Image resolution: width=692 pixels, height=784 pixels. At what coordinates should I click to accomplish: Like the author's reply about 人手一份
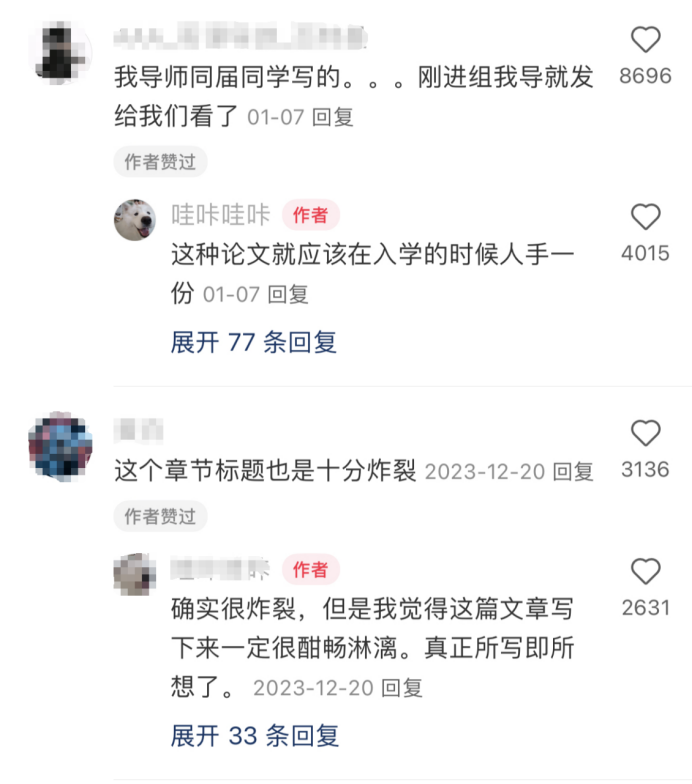click(646, 217)
